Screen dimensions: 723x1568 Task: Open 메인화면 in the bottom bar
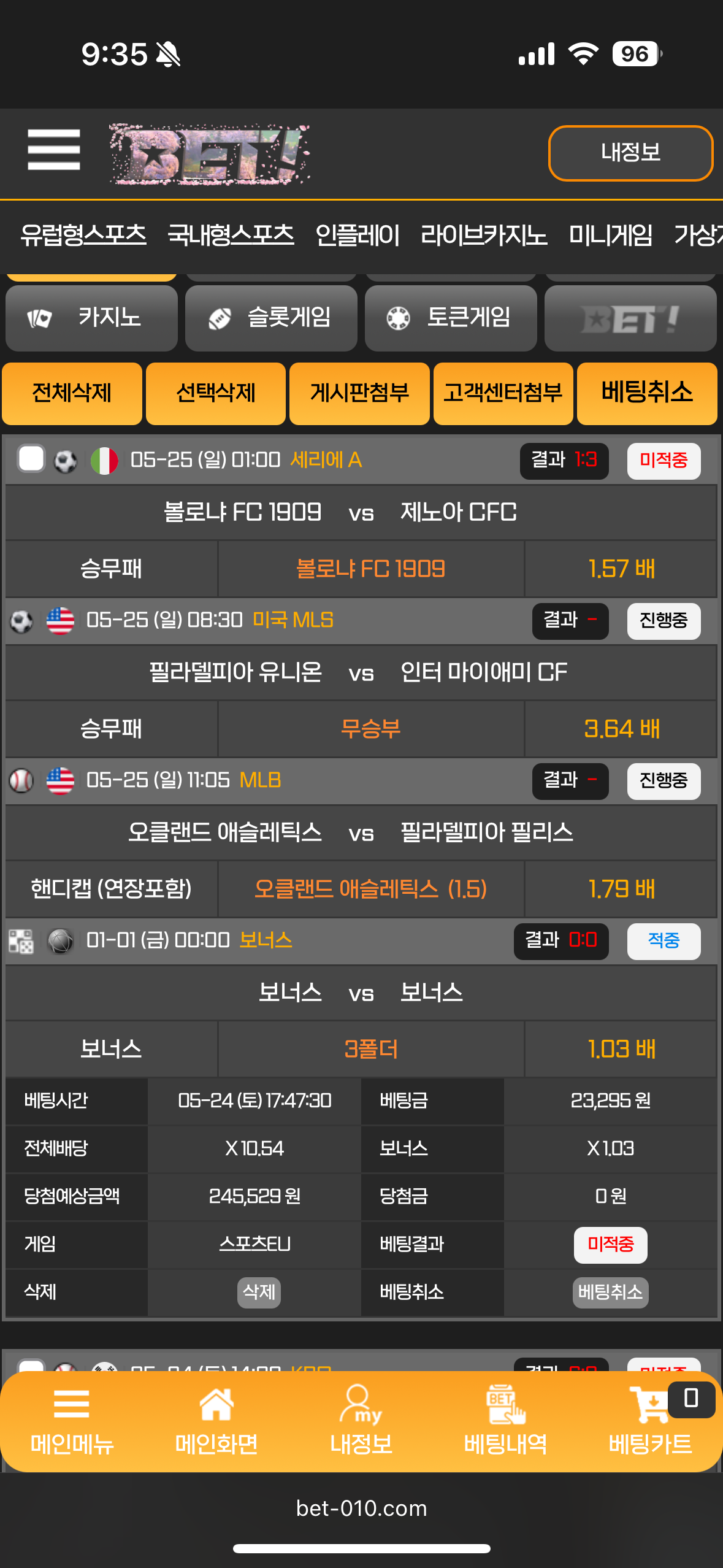216,1420
